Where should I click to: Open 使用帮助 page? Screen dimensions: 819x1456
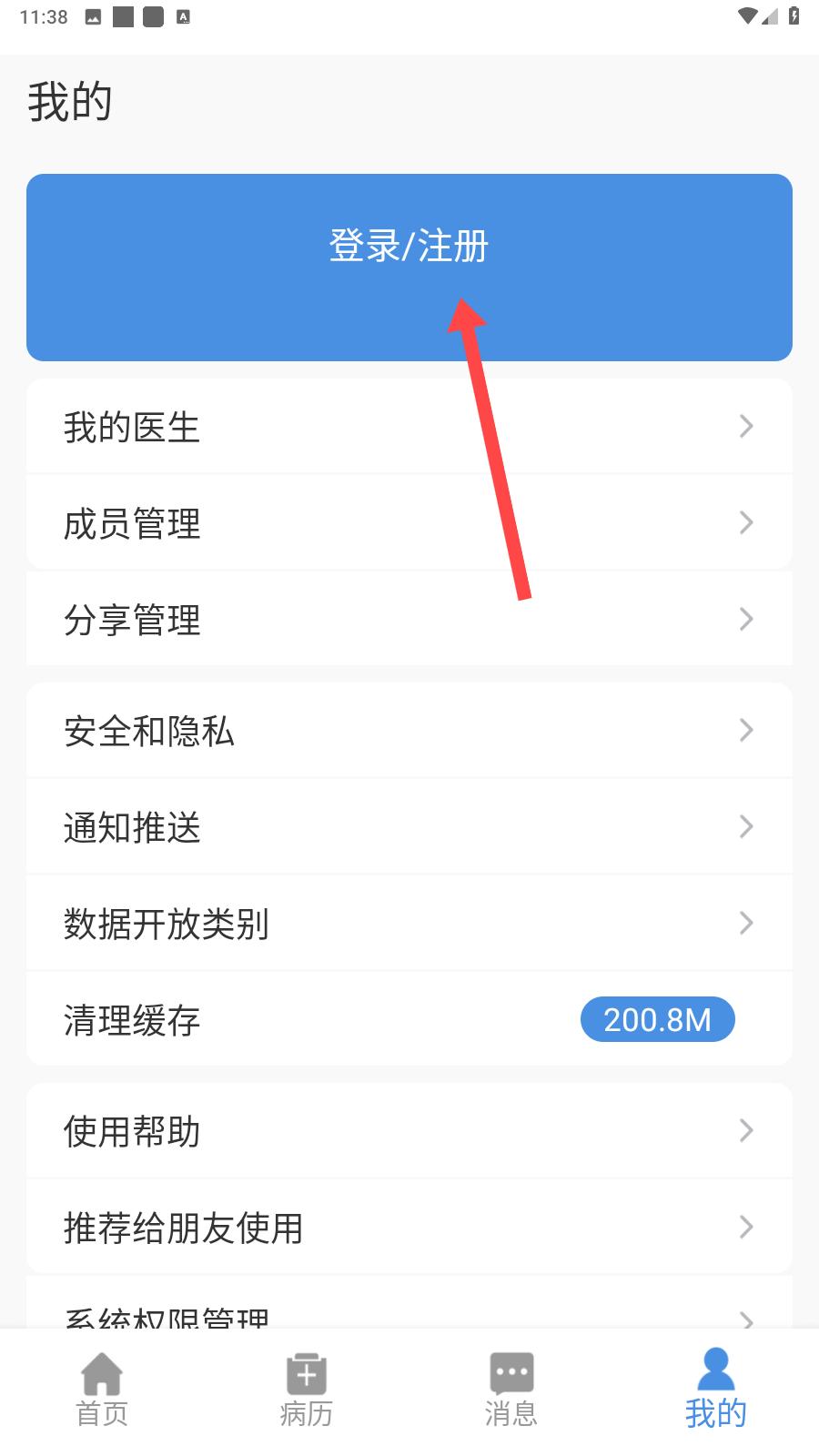409,1131
